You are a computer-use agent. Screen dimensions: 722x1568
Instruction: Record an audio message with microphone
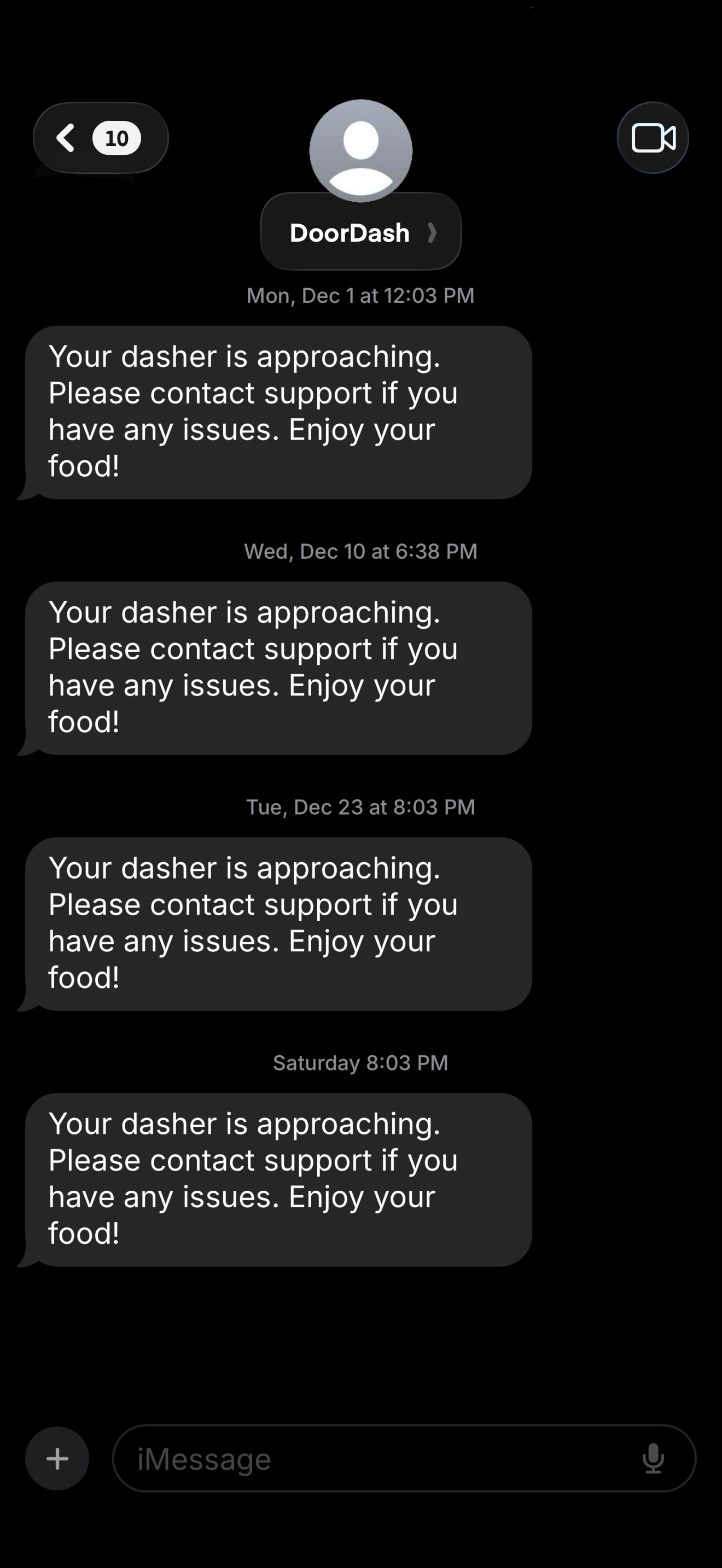click(x=653, y=1459)
